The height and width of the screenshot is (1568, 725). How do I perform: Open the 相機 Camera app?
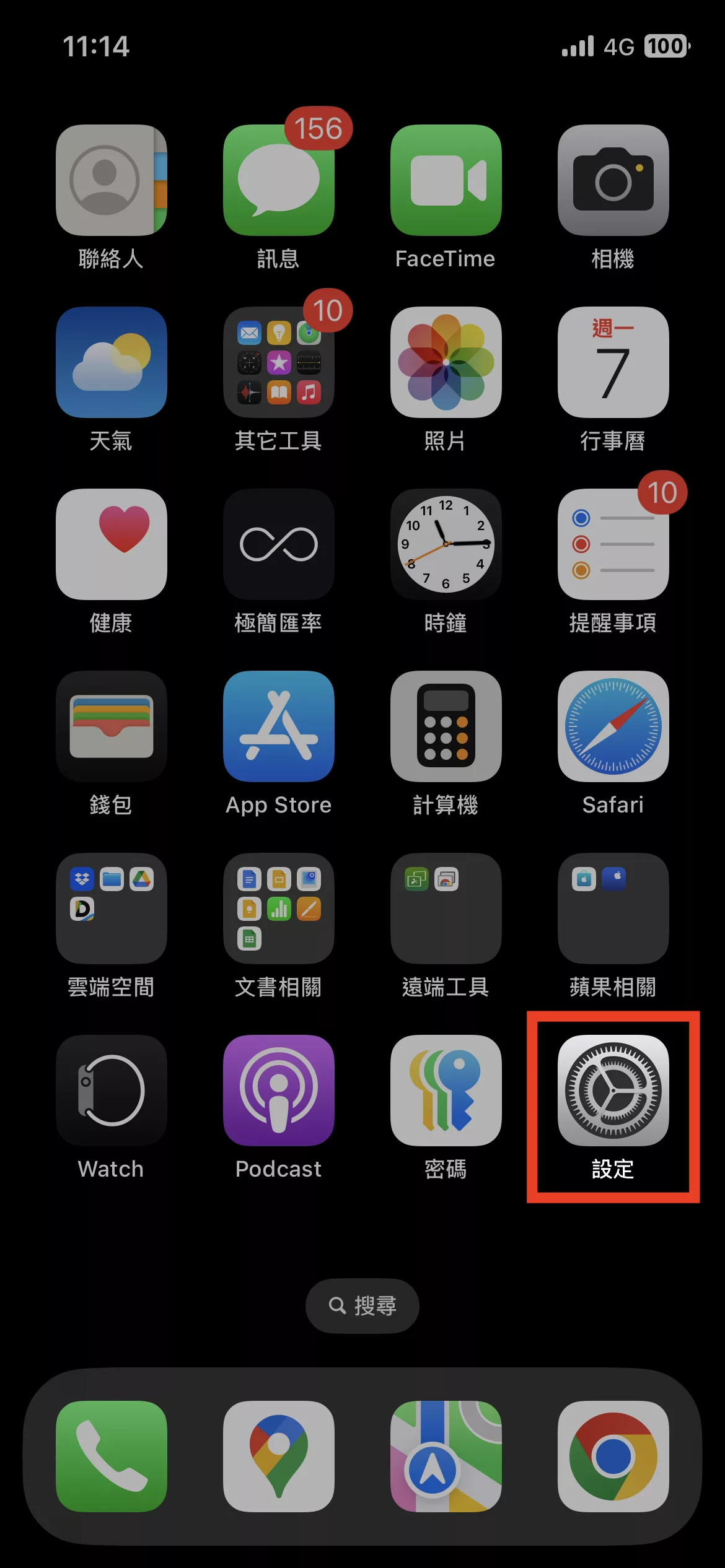point(613,180)
